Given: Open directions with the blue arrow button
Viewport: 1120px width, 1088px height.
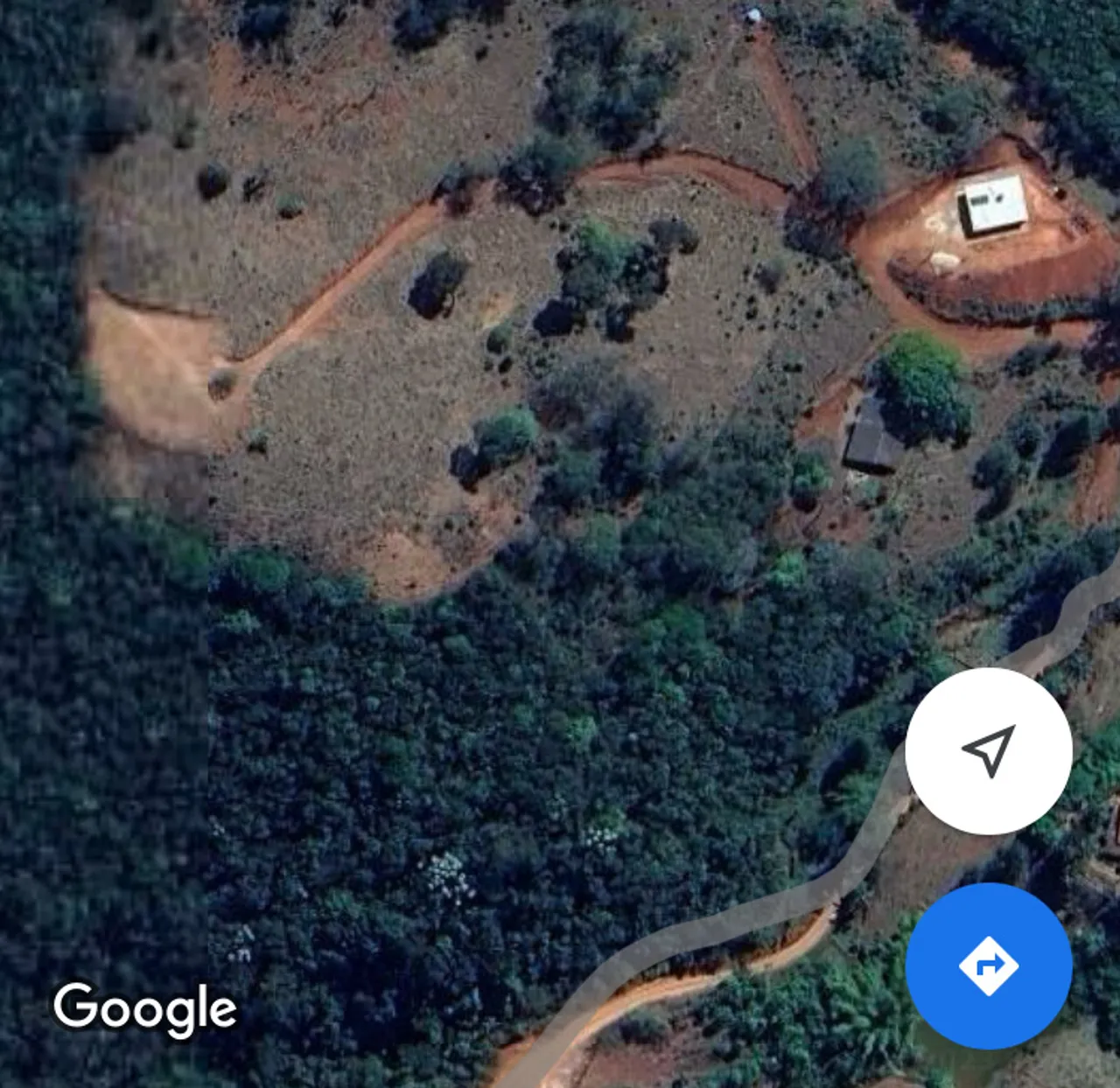Looking at the screenshot, I should click(x=989, y=966).
